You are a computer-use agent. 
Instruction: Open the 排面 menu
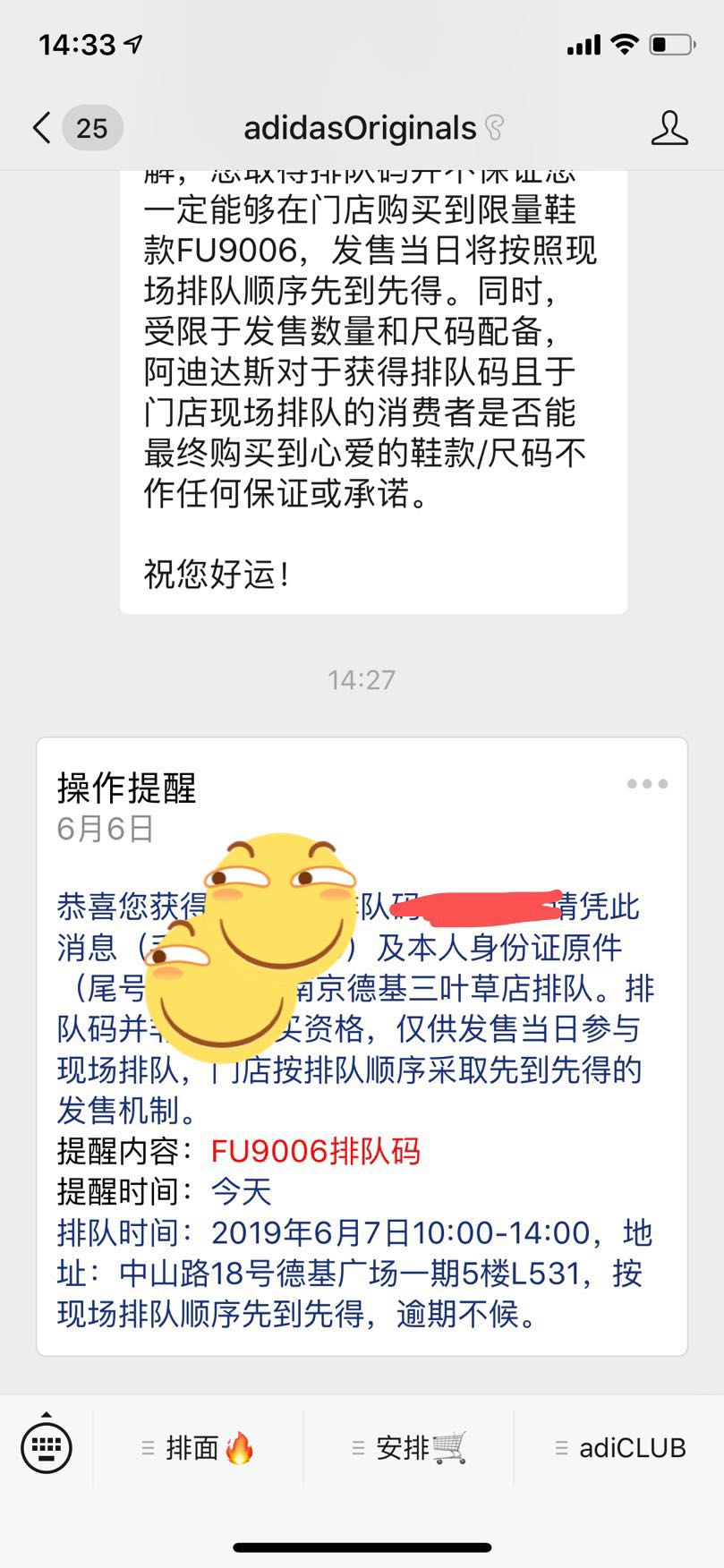[199, 1447]
